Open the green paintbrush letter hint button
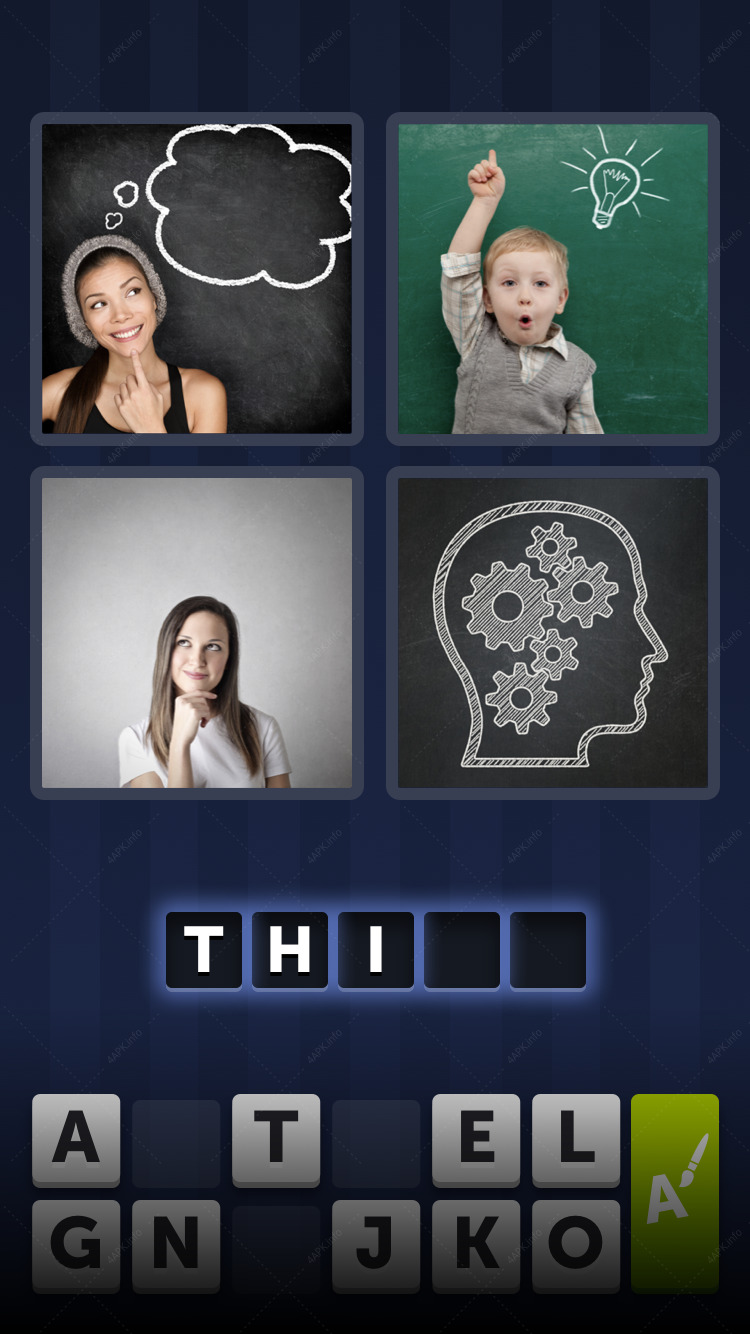The height and width of the screenshot is (1334, 750). click(675, 1193)
